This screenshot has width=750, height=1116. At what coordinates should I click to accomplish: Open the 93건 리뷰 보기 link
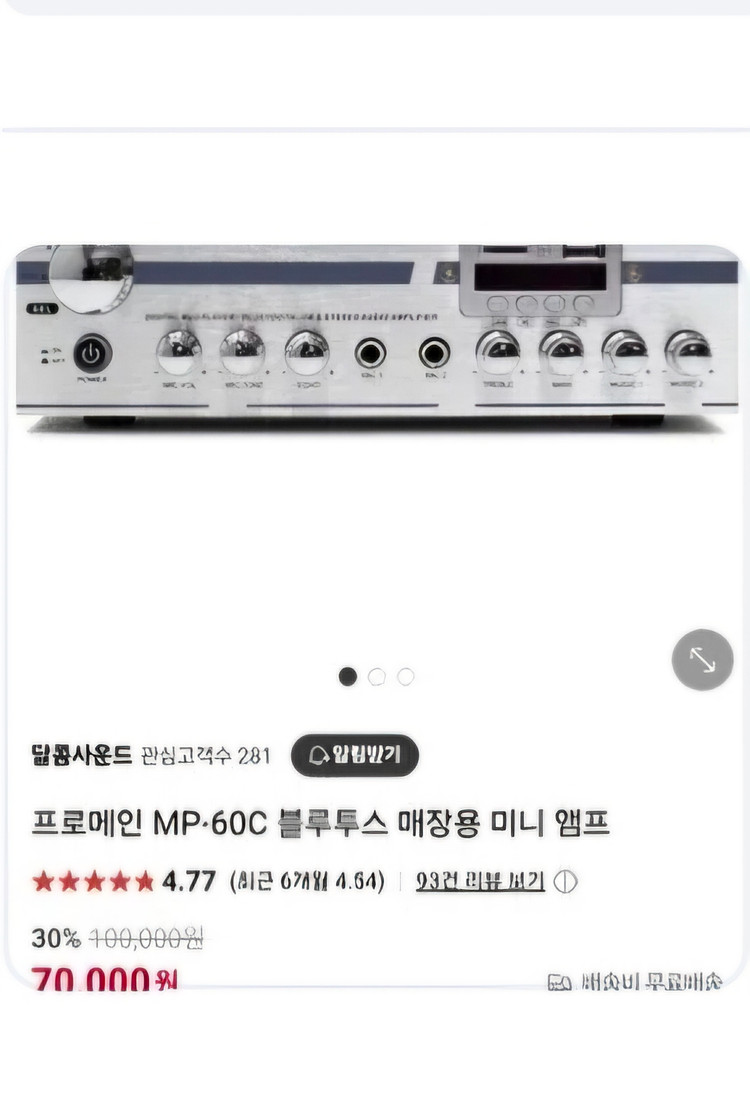pyautogui.click(x=480, y=881)
